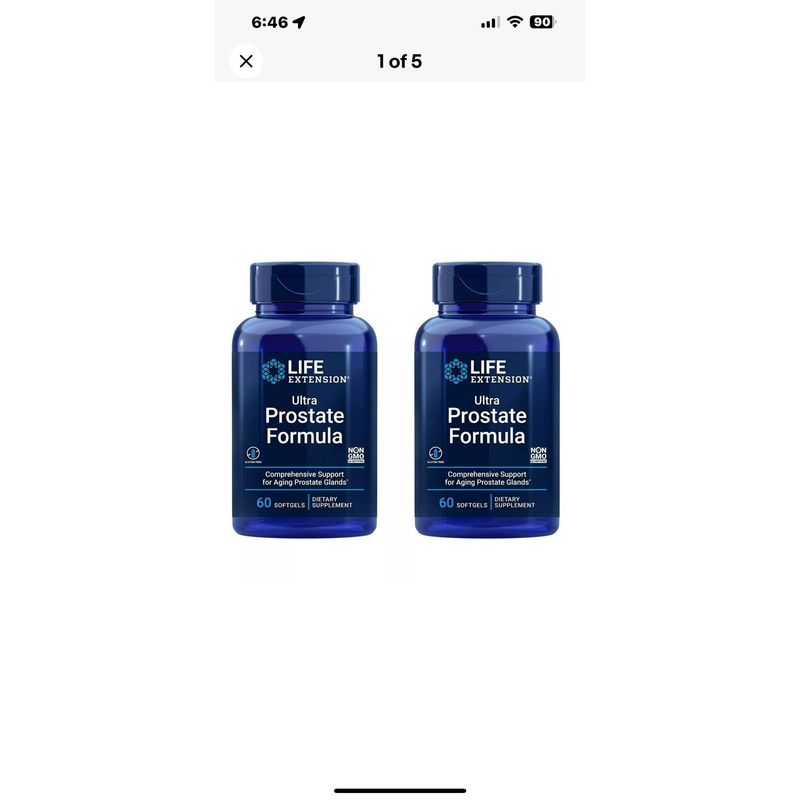800x800 pixels.
Task: Close the image viewer
Action: tap(246, 61)
